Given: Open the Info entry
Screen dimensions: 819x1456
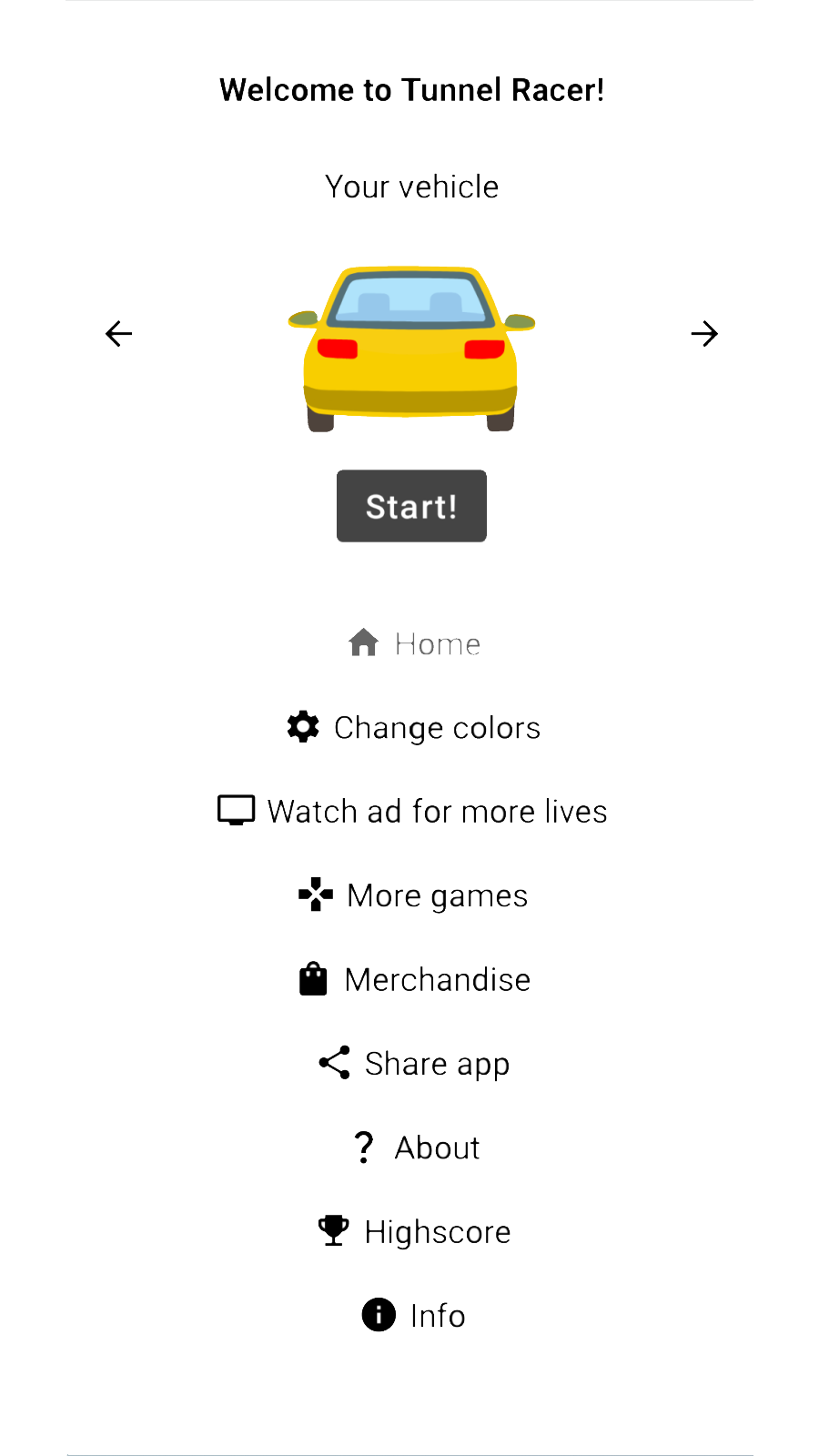Looking at the screenshot, I should coord(414,1316).
